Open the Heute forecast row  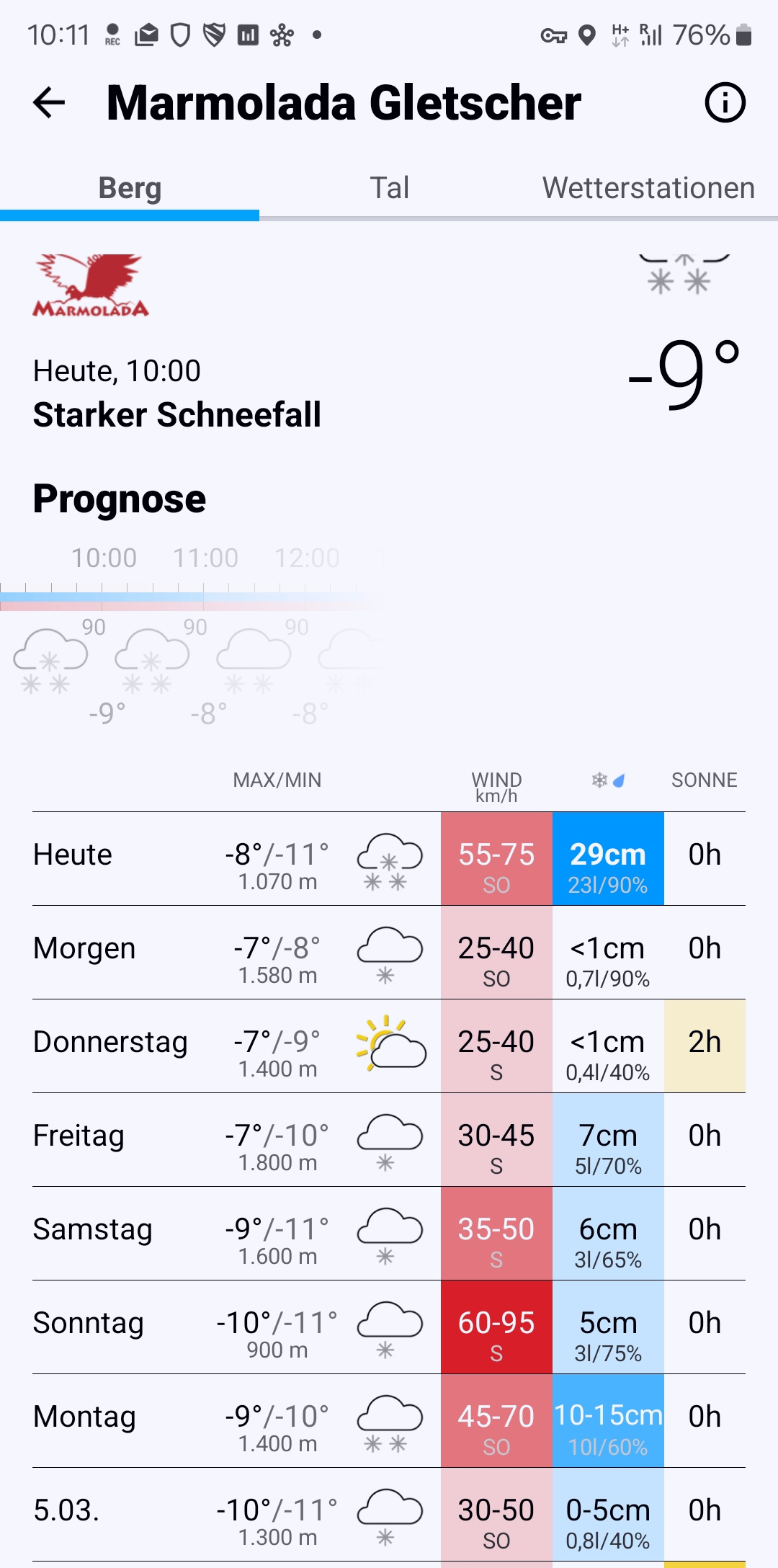(389, 859)
